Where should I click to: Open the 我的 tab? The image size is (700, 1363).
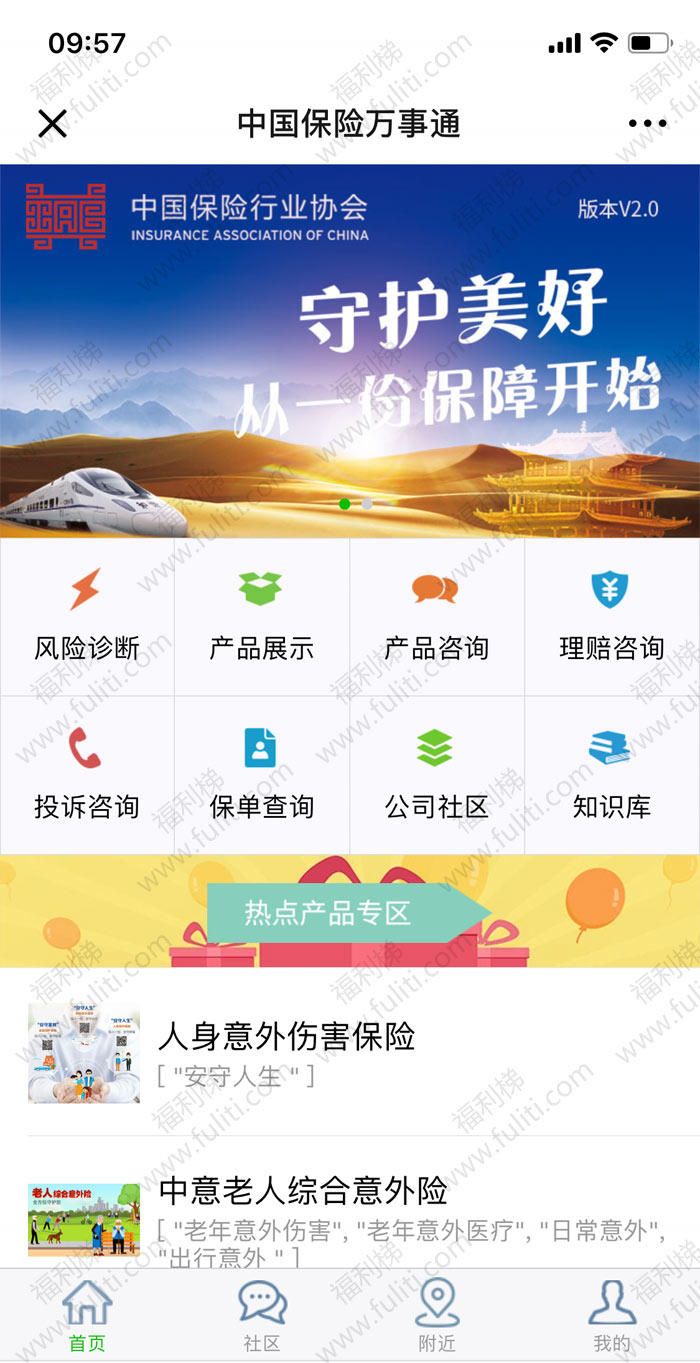click(x=611, y=1315)
